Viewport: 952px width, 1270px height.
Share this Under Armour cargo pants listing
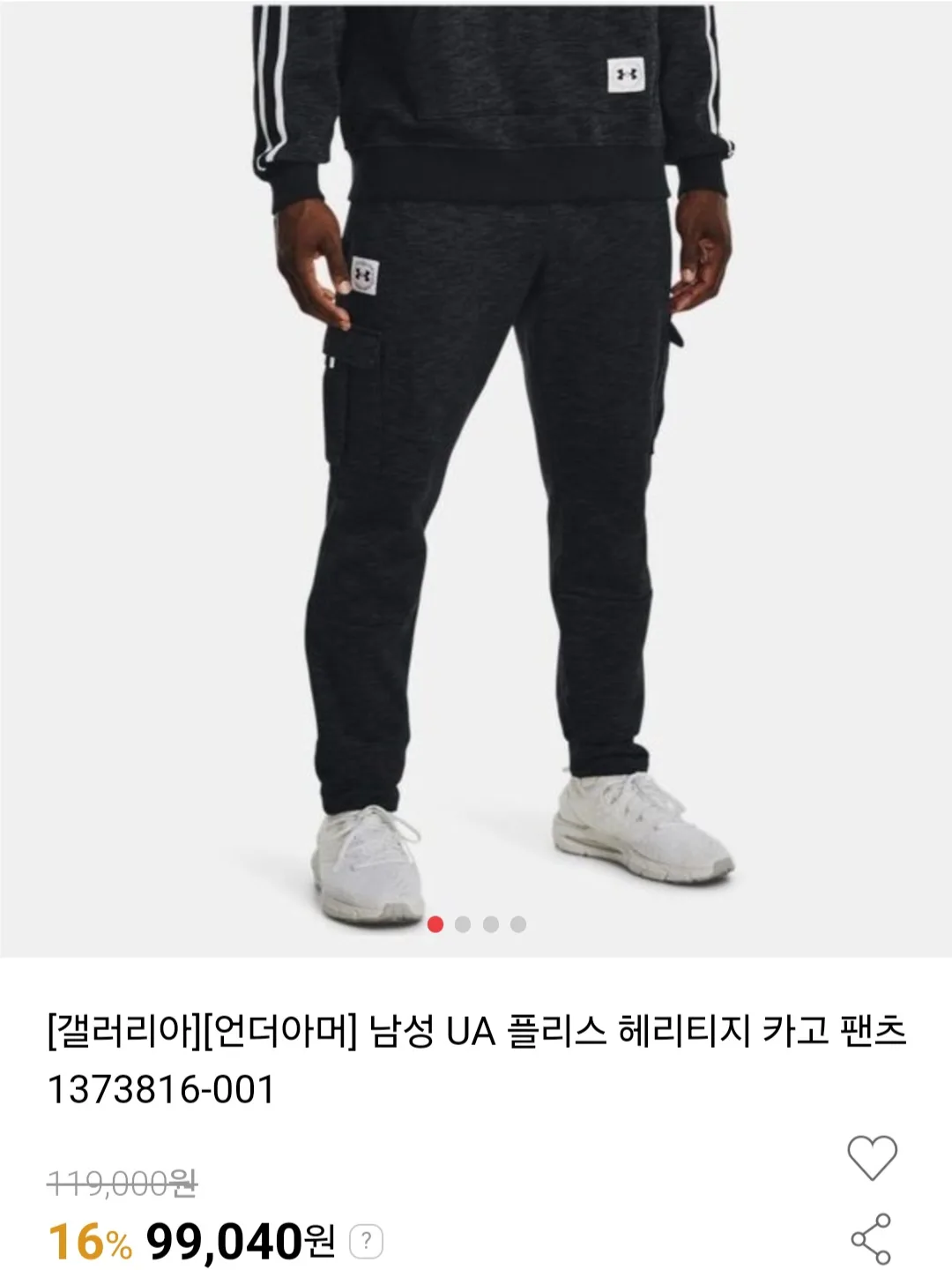point(871,1238)
